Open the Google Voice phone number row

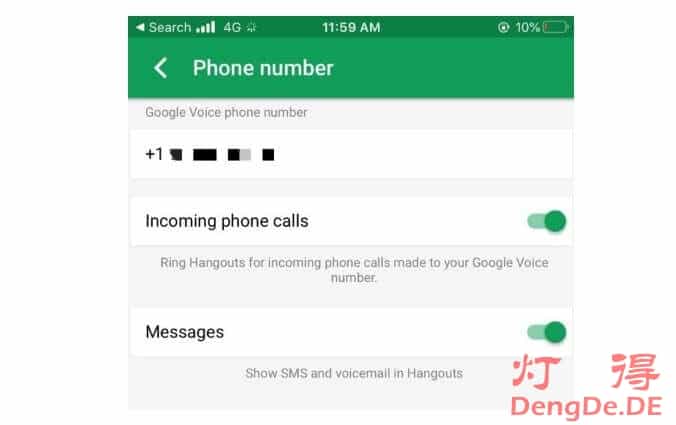click(350, 155)
